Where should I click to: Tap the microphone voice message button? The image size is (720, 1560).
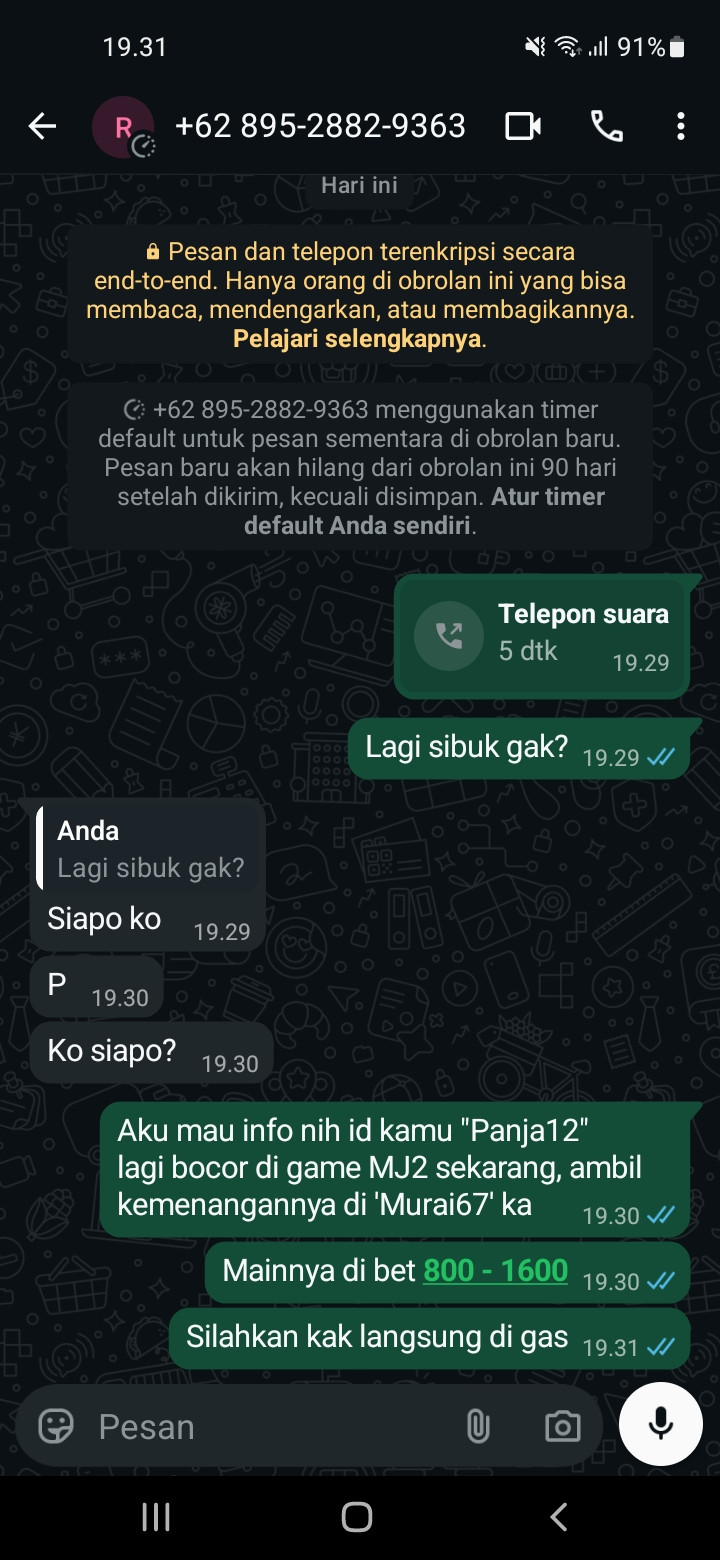click(660, 1425)
